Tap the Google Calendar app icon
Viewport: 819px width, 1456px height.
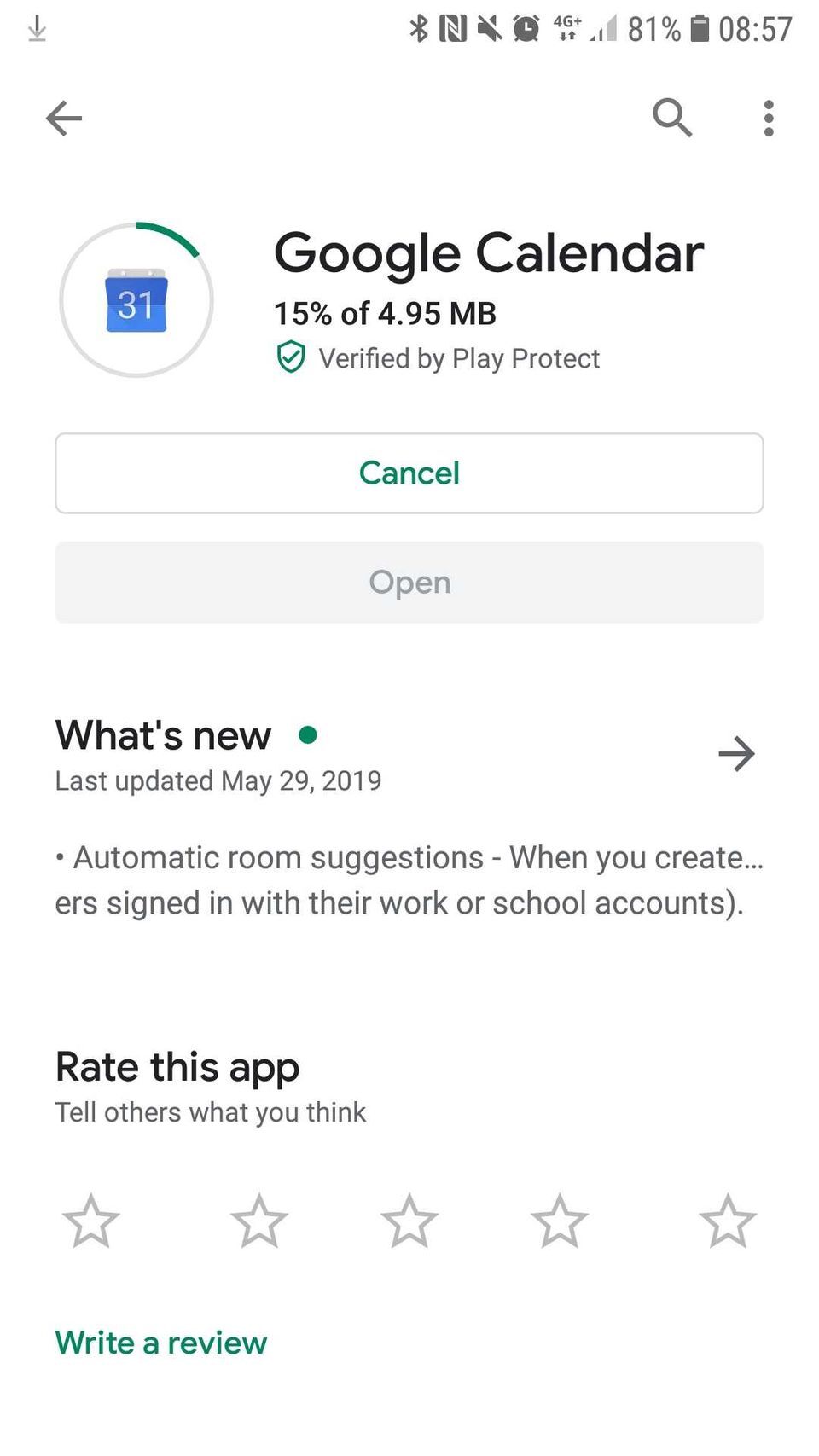point(137,300)
